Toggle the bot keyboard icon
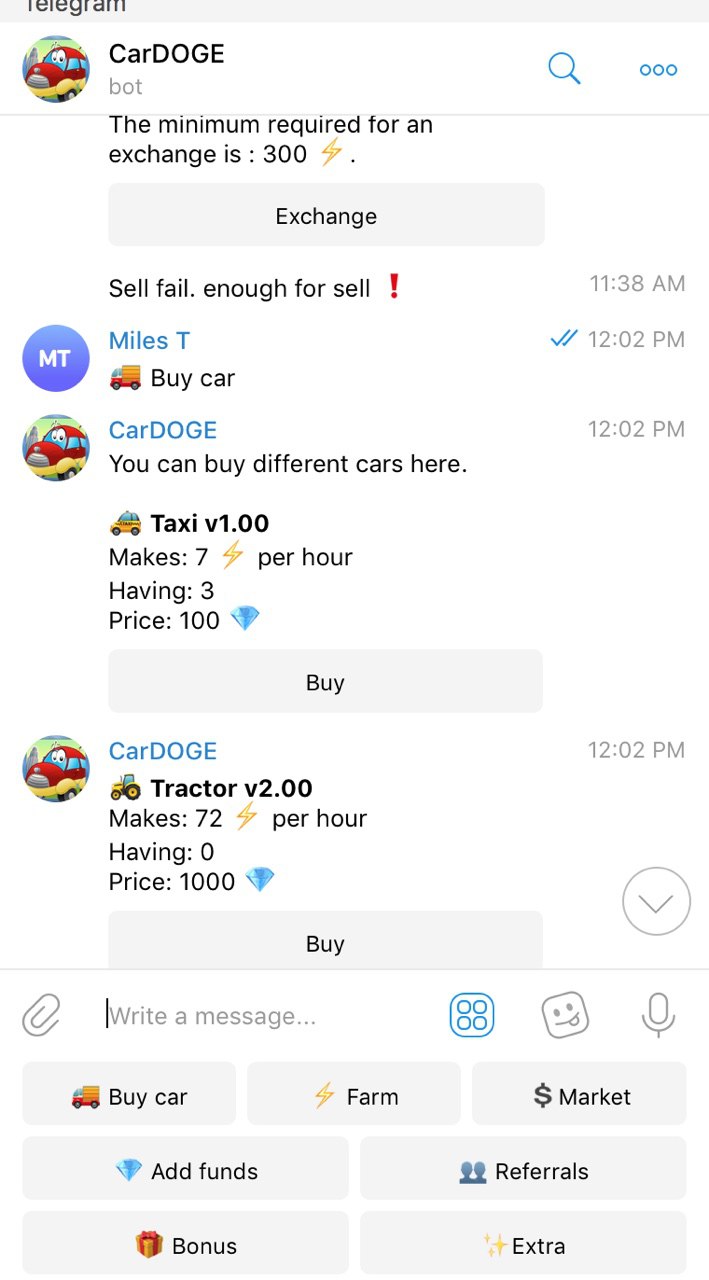709x1280 pixels. point(472,1016)
